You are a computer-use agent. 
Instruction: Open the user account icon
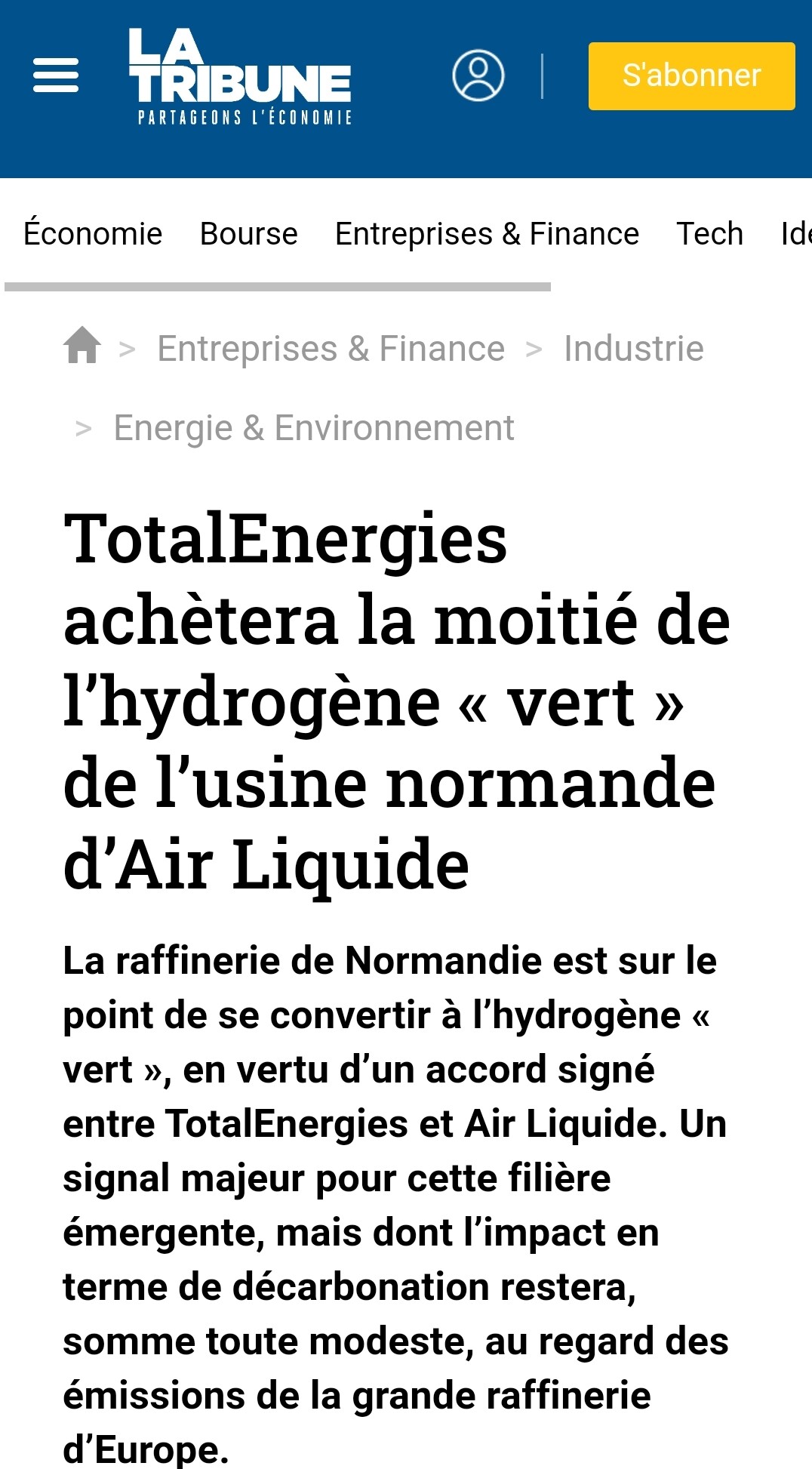click(478, 75)
